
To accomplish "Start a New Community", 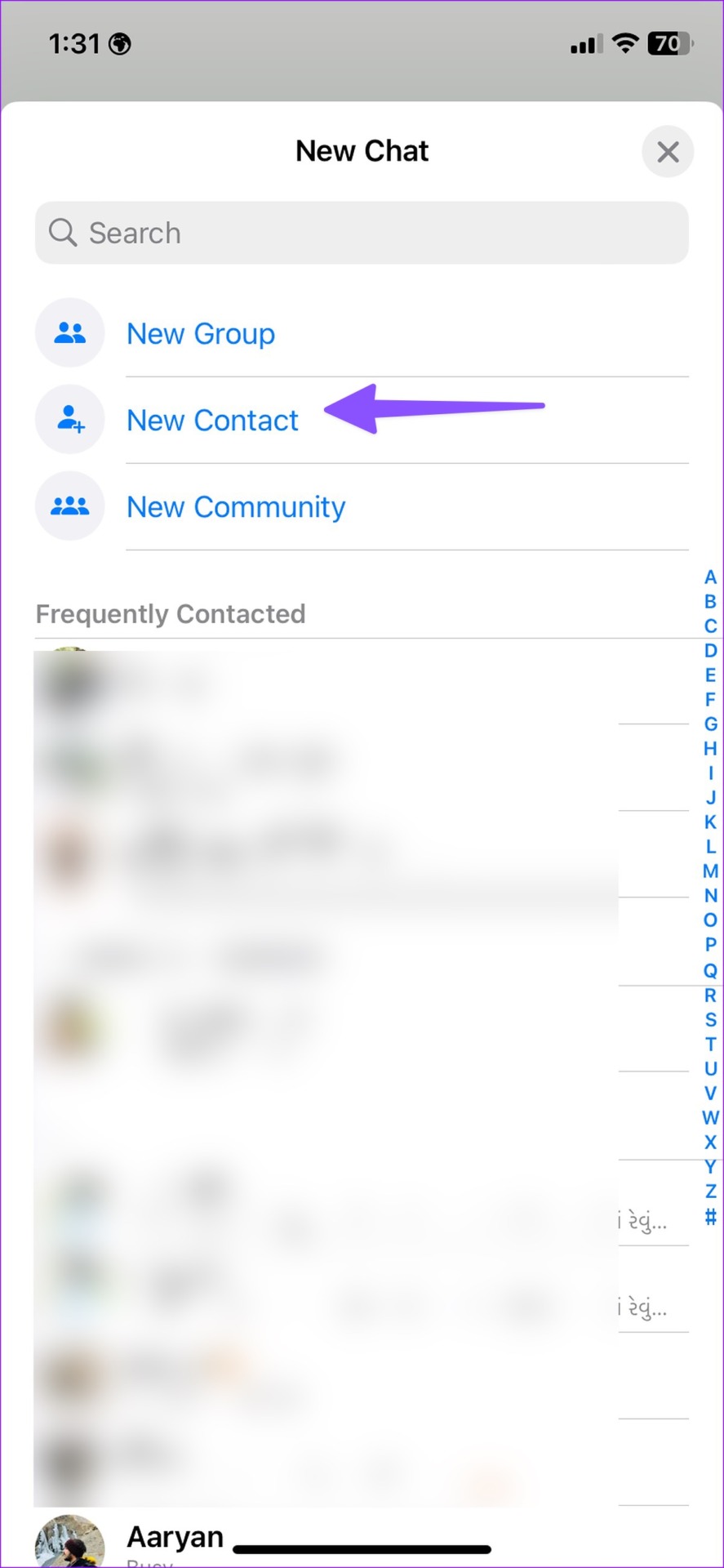I will coord(362,506).
